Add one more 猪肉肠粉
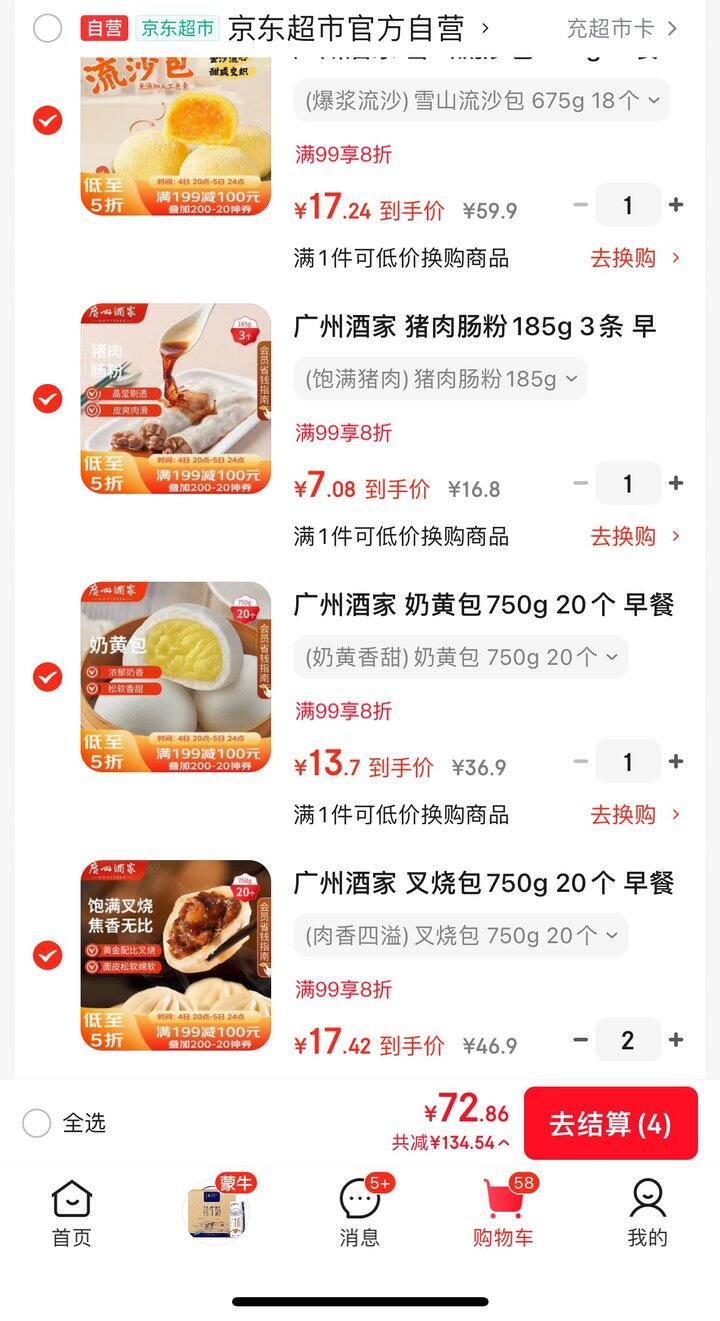Screen dimensions: 720x1321 676,484
